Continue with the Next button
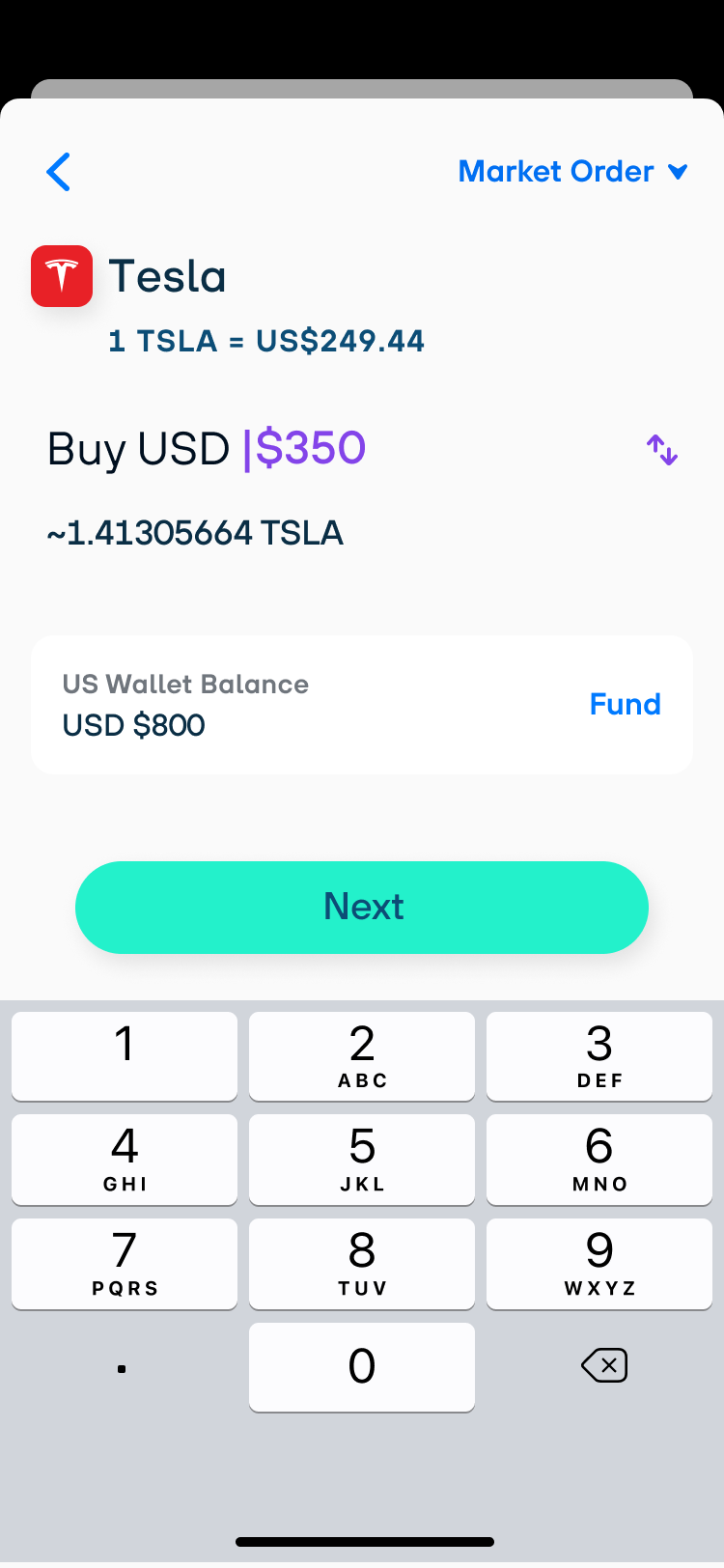The height and width of the screenshot is (1568, 724). (x=362, y=907)
